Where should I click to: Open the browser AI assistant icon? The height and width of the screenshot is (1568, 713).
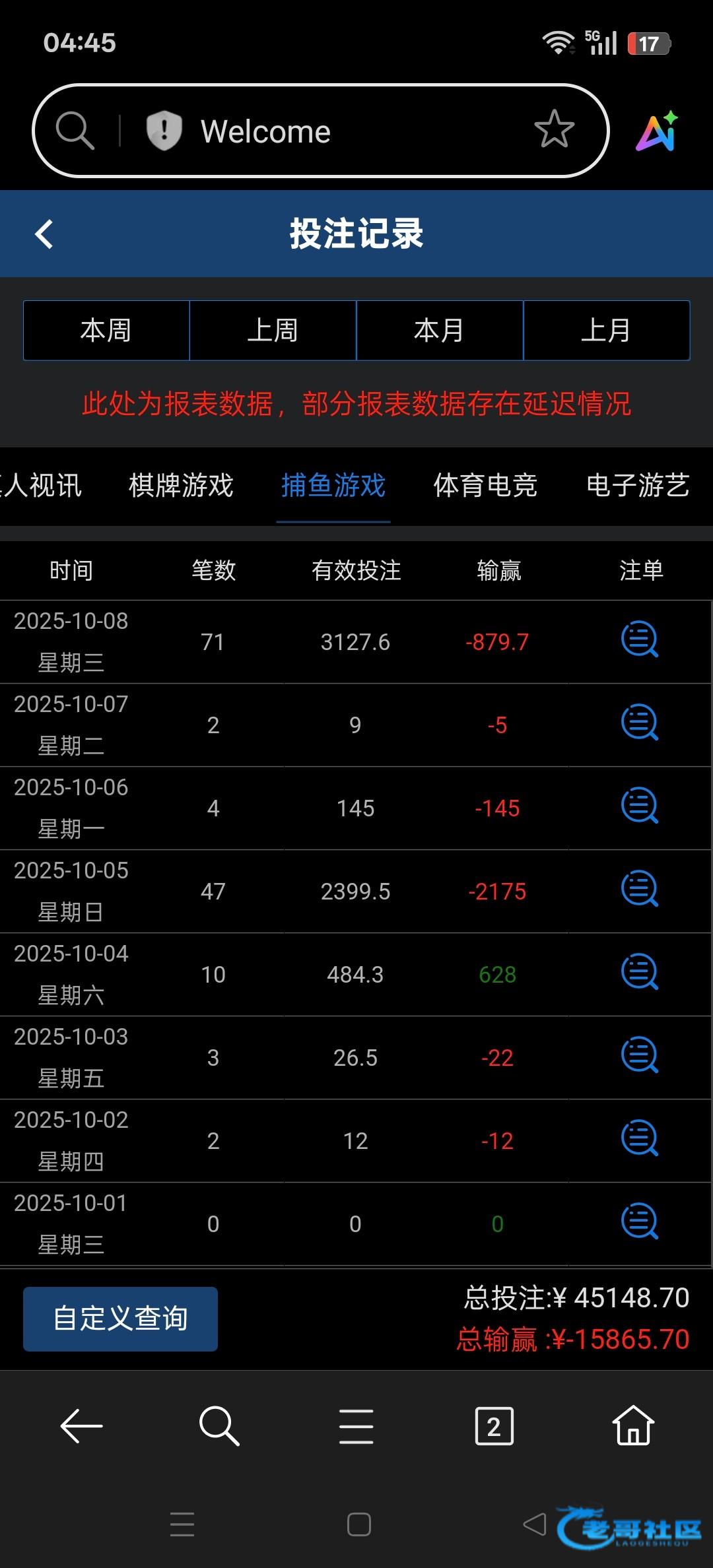click(657, 131)
